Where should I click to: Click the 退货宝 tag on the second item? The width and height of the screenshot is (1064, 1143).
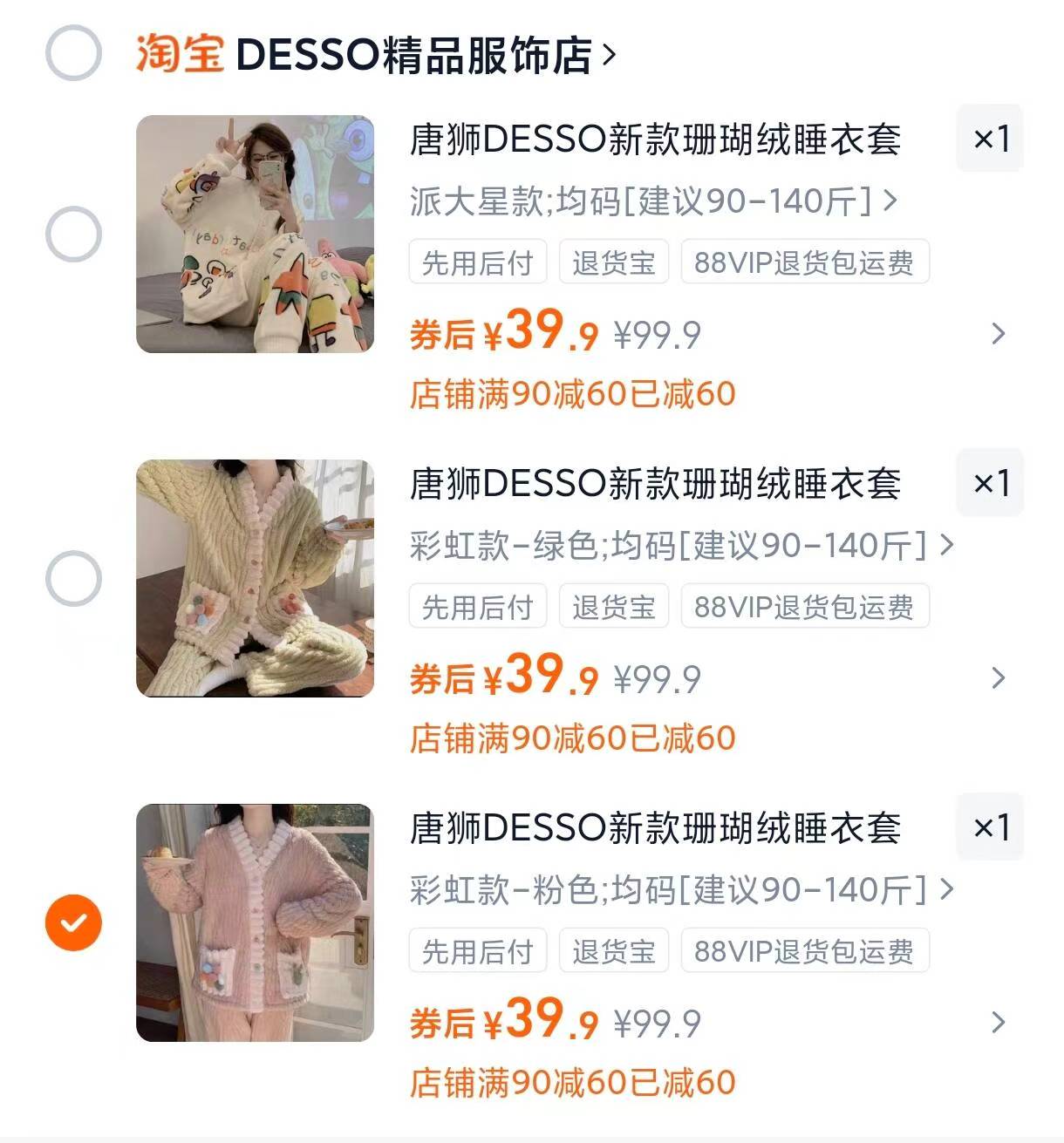pyautogui.click(x=613, y=606)
